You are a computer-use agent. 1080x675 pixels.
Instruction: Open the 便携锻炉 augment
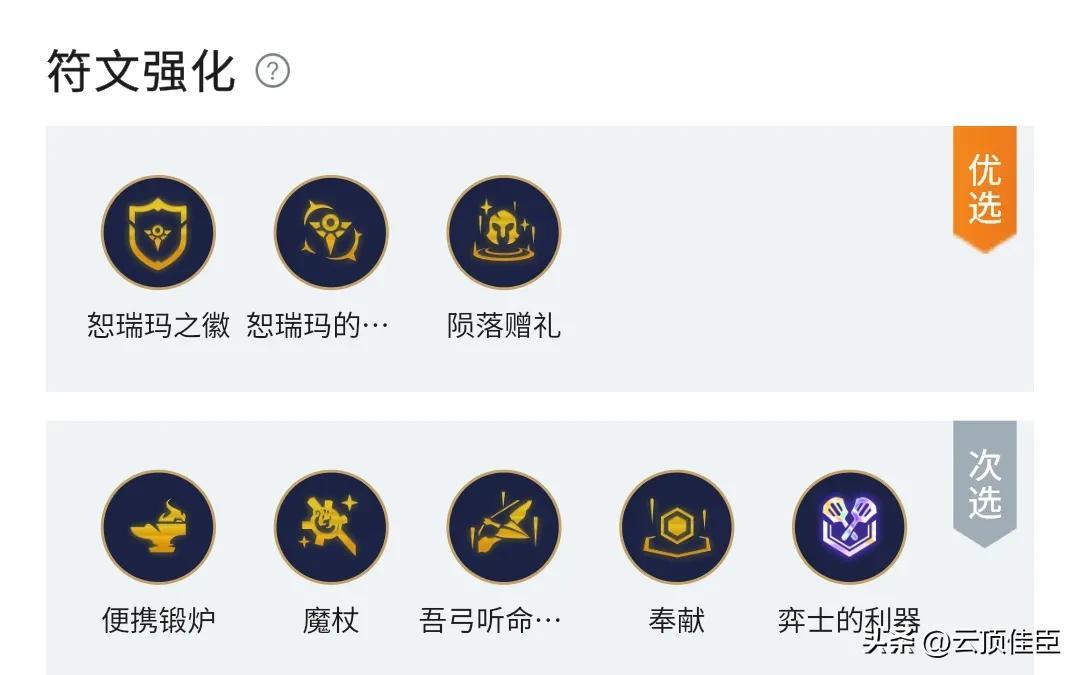click(158, 527)
